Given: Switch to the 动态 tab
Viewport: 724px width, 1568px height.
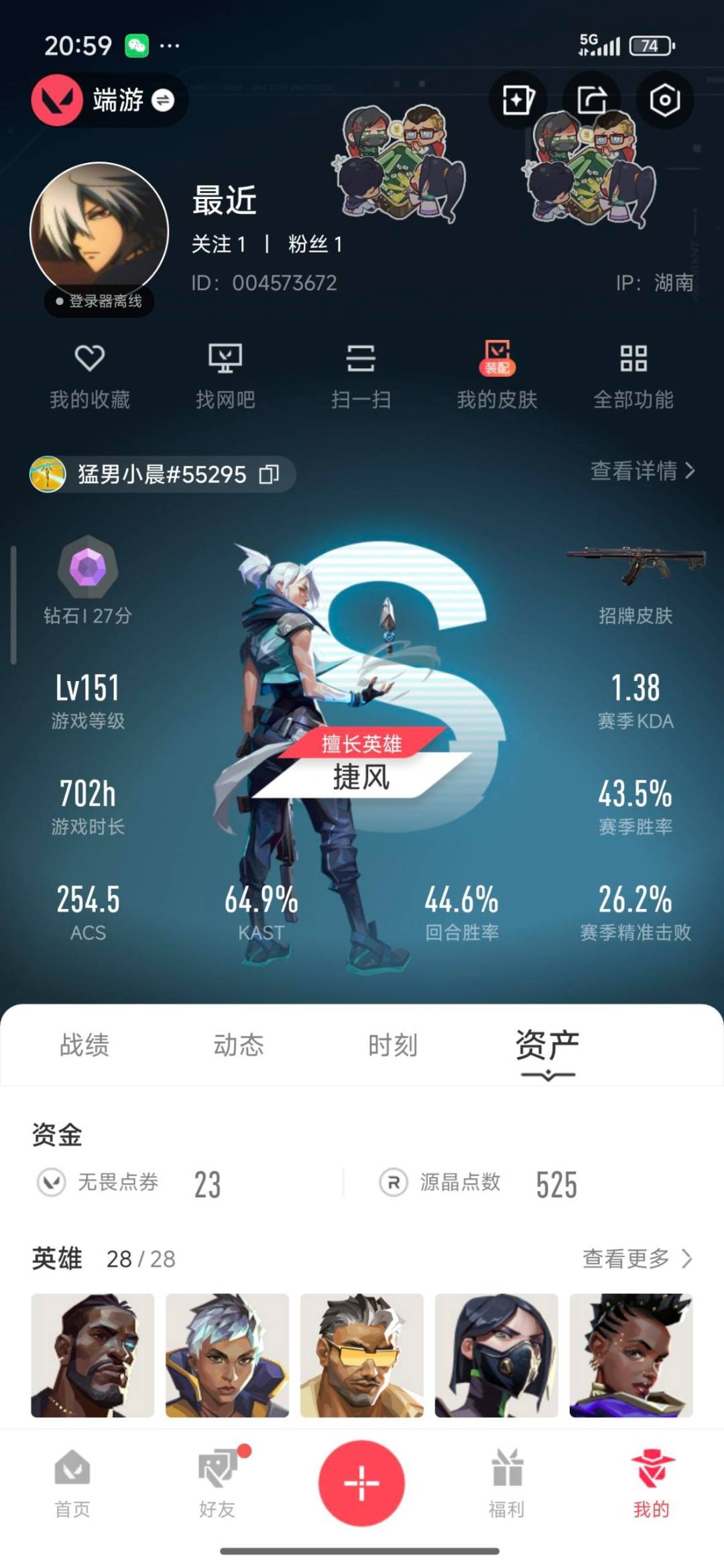Looking at the screenshot, I should [x=238, y=1044].
